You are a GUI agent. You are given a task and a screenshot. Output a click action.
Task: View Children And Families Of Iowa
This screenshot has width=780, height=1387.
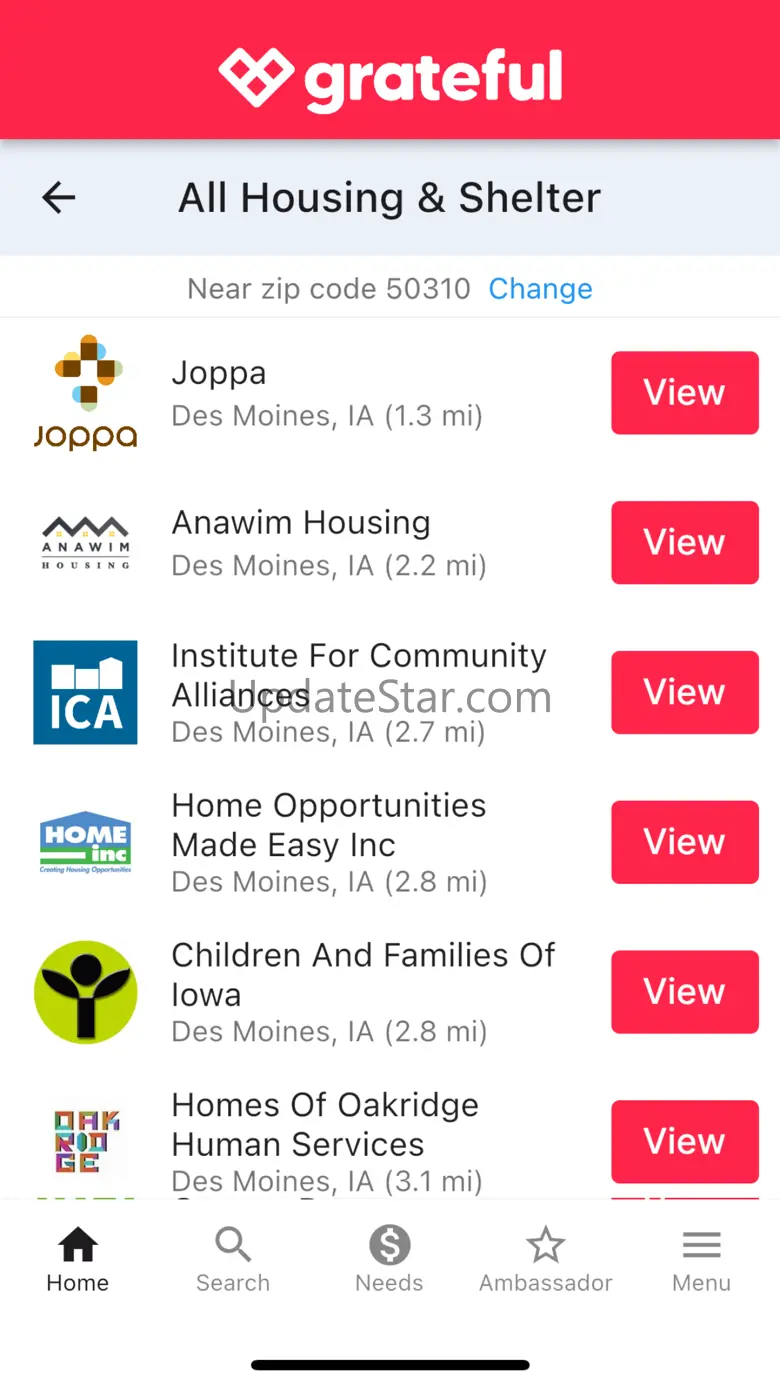(684, 992)
